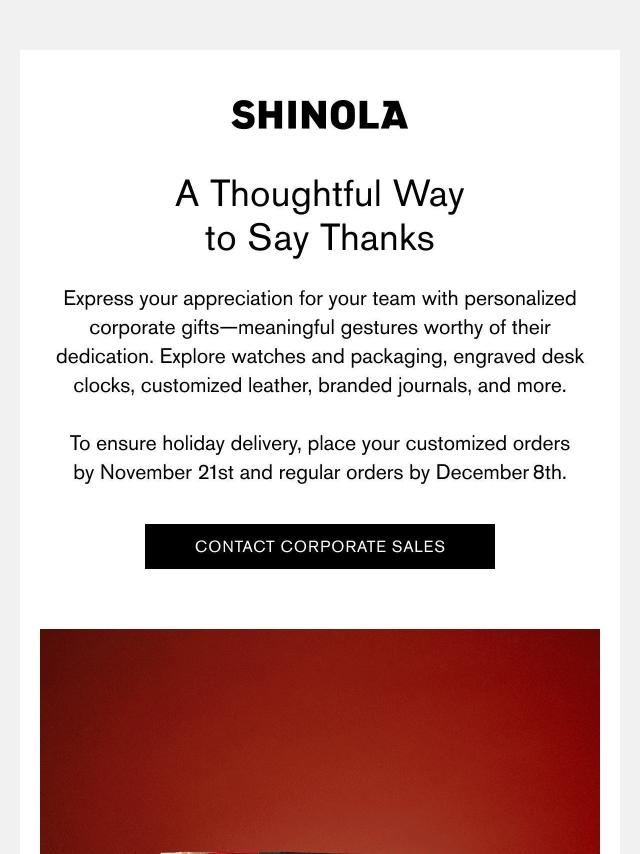The height and width of the screenshot is (854, 640).
Task: Open the red product image
Action: (320, 741)
